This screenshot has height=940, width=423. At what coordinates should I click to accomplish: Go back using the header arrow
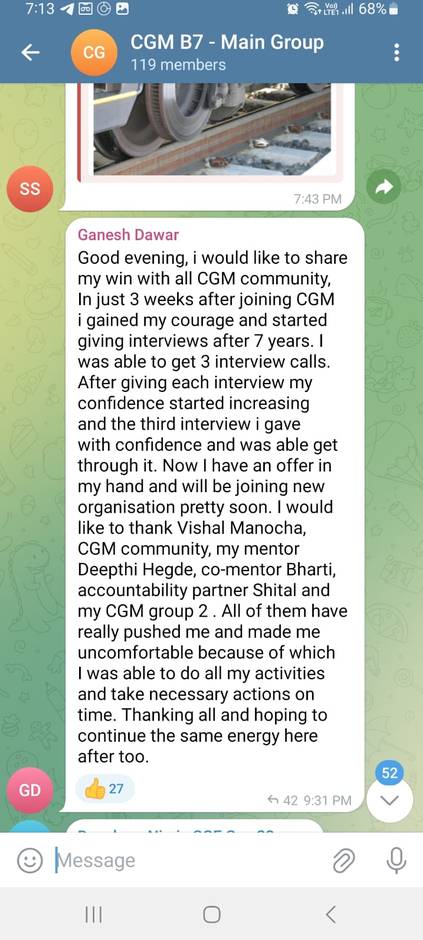point(31,53)
